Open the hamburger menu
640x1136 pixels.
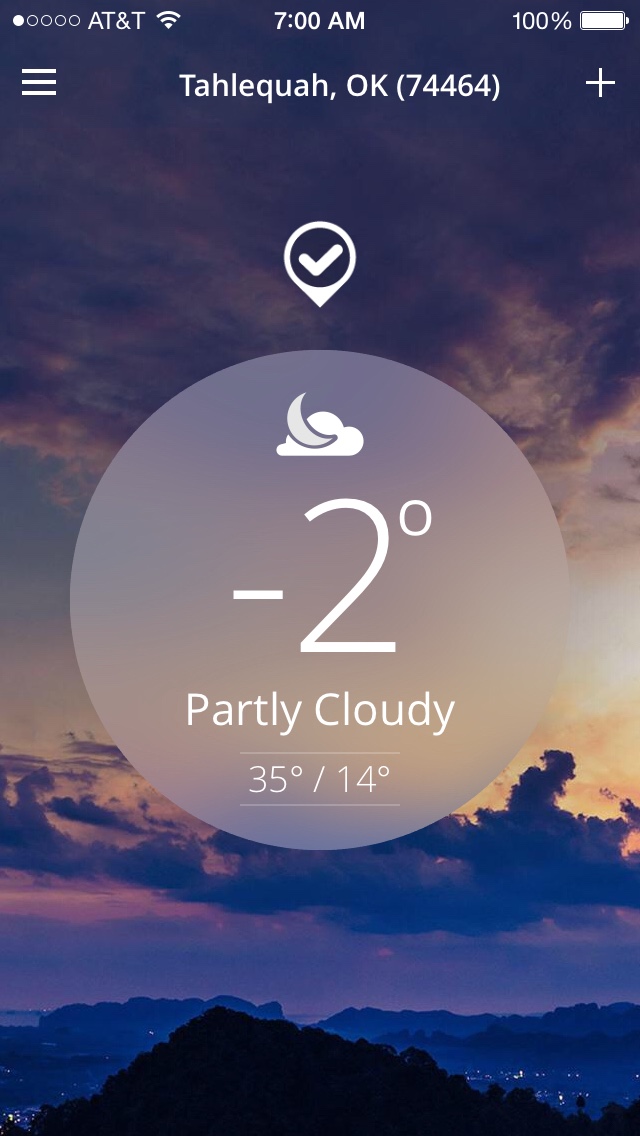click(39, 83)
